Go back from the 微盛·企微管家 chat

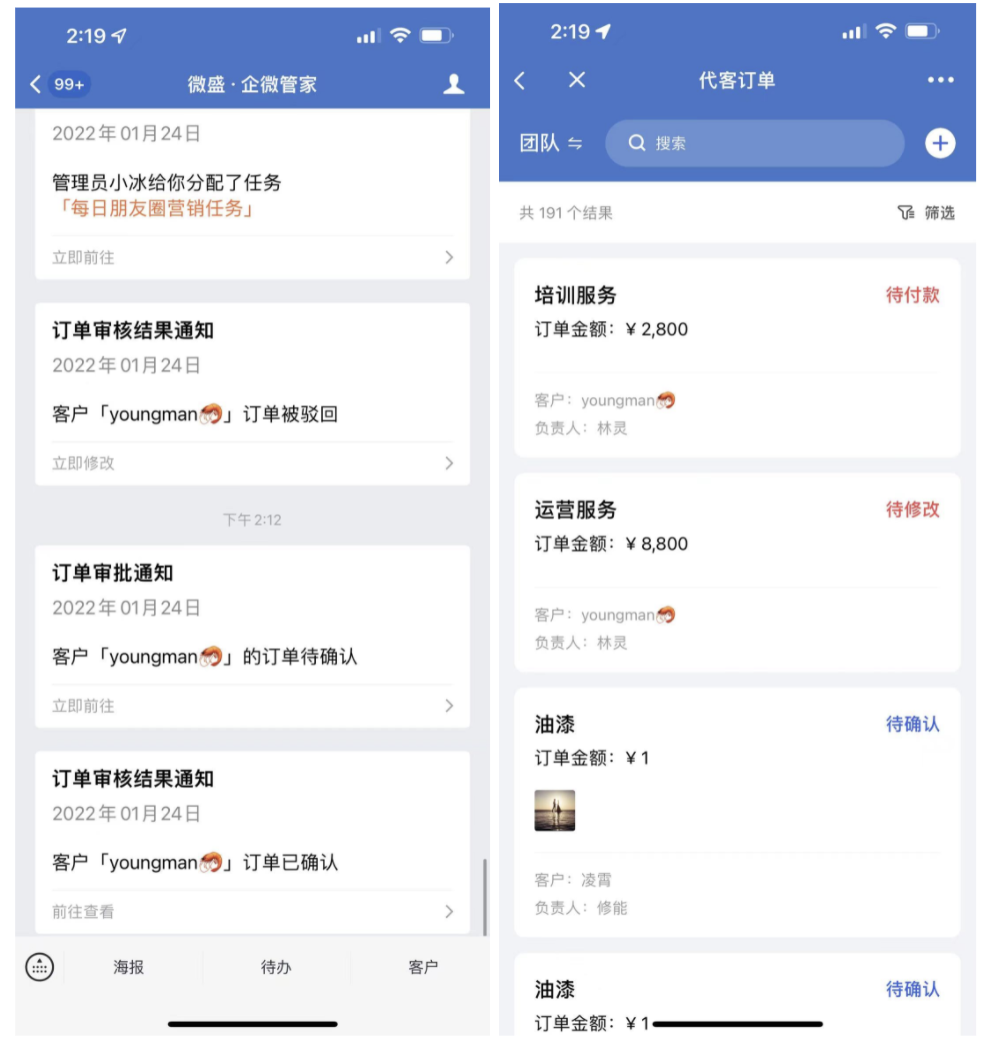(x=37, y=84)
